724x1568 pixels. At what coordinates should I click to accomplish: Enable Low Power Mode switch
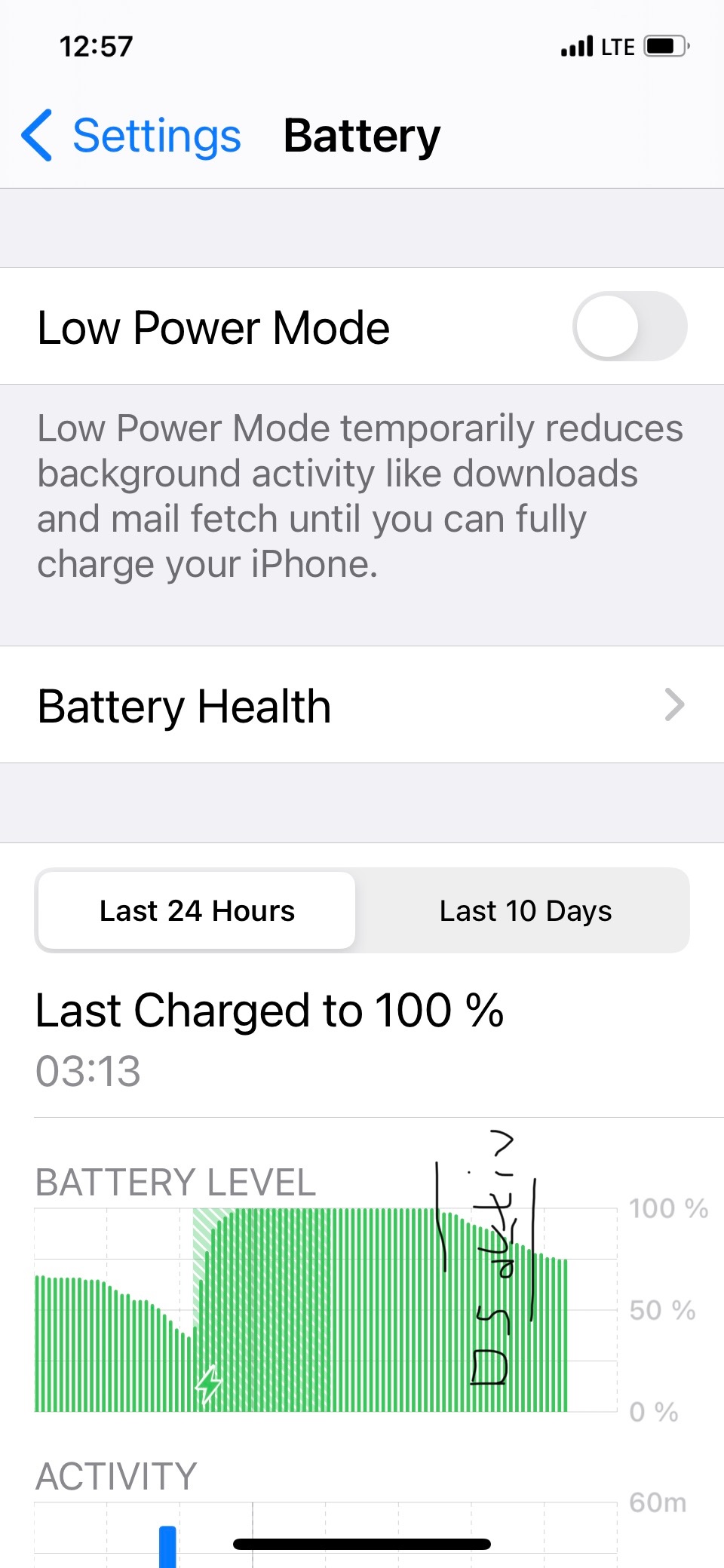(629, 326)
